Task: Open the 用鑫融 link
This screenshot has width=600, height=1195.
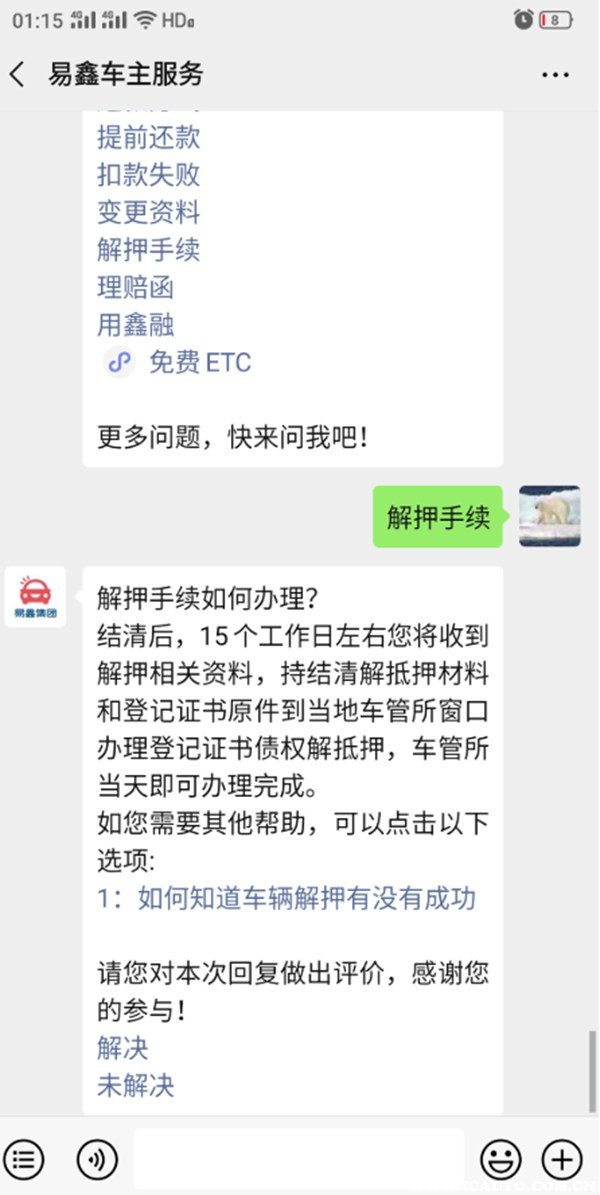Action: tap(136, 325)
